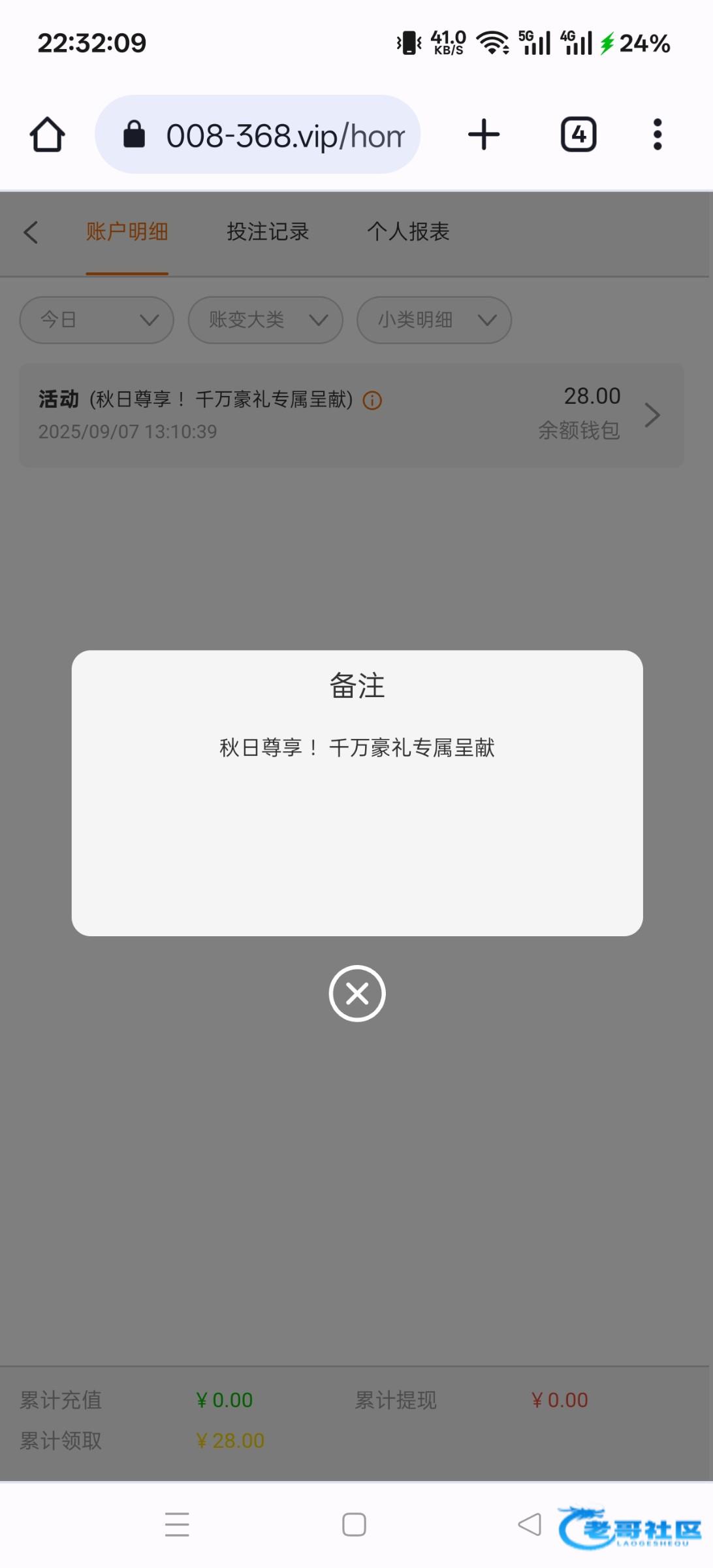Tap the system back button
The width and height of the screenshot is (713, 1568).
tap(529, 1525)
